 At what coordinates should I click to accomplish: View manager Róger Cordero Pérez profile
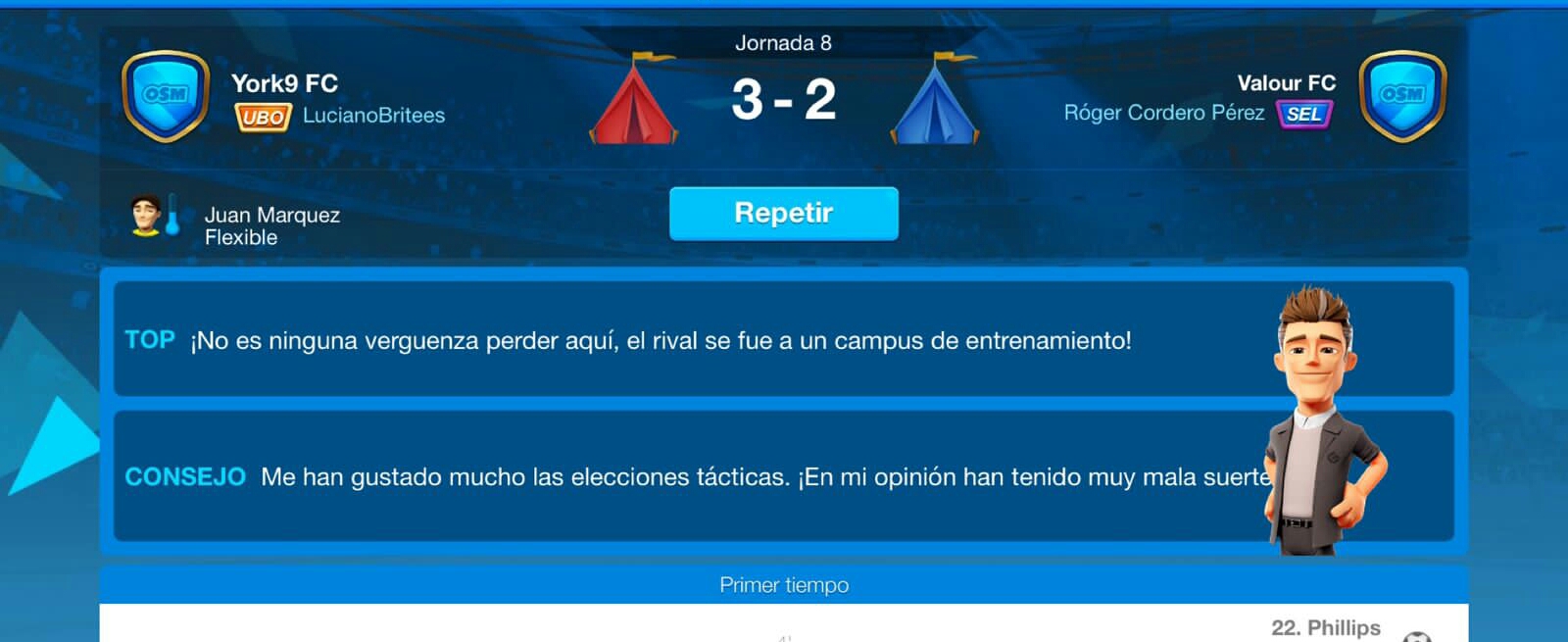pos(1164,113)
